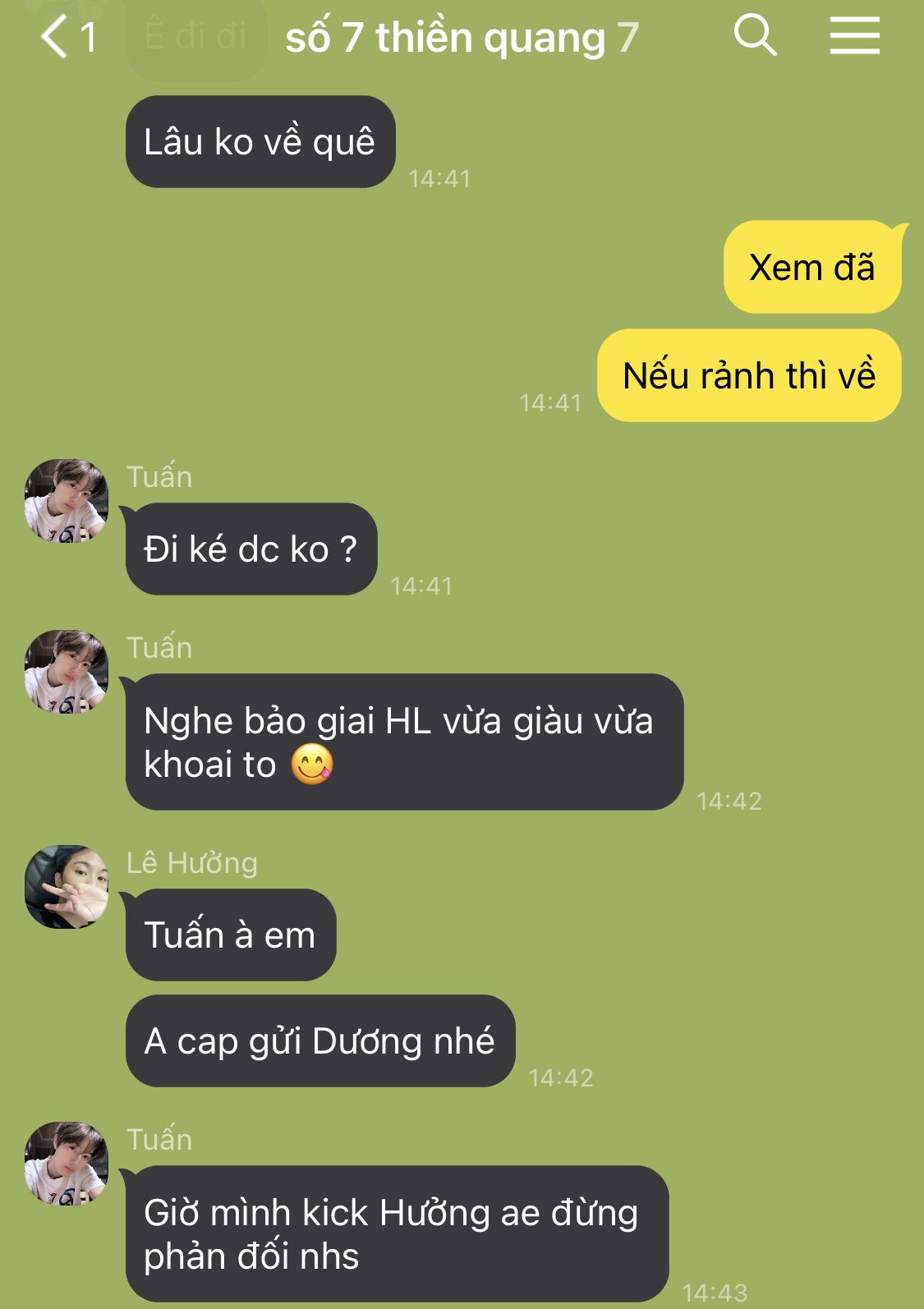Screen dimensions: 924x1309
Task: Search within this chat
Action: [x=754, y=35]
